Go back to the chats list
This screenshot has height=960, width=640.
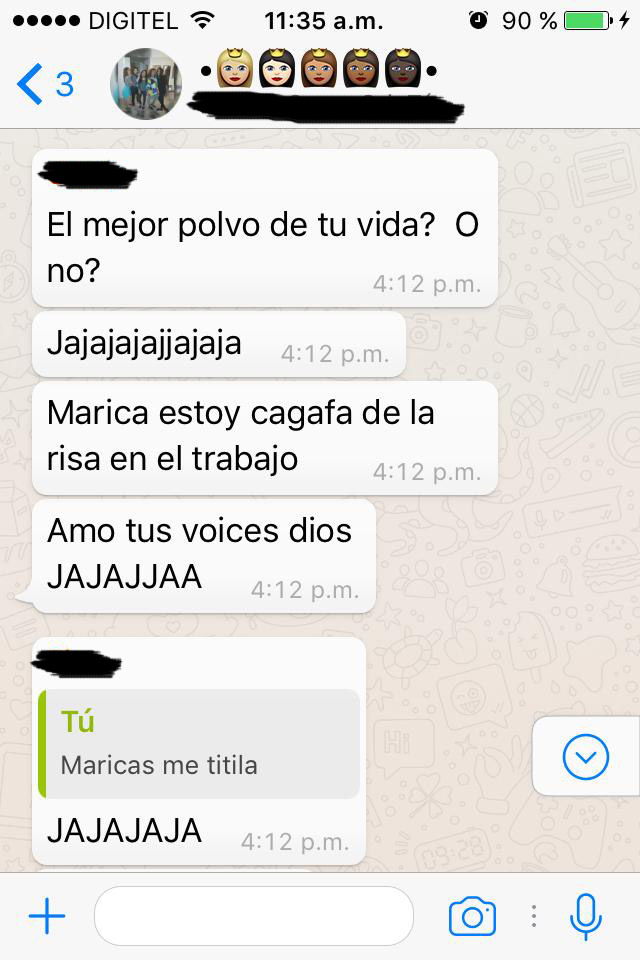point(44,85)
